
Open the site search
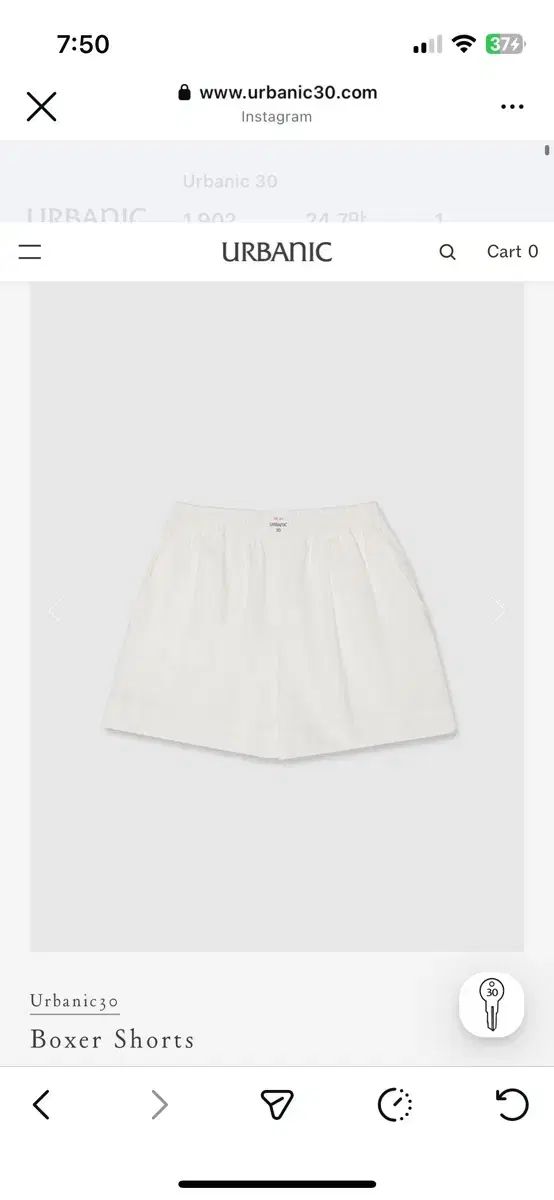[x=447, y=252]
